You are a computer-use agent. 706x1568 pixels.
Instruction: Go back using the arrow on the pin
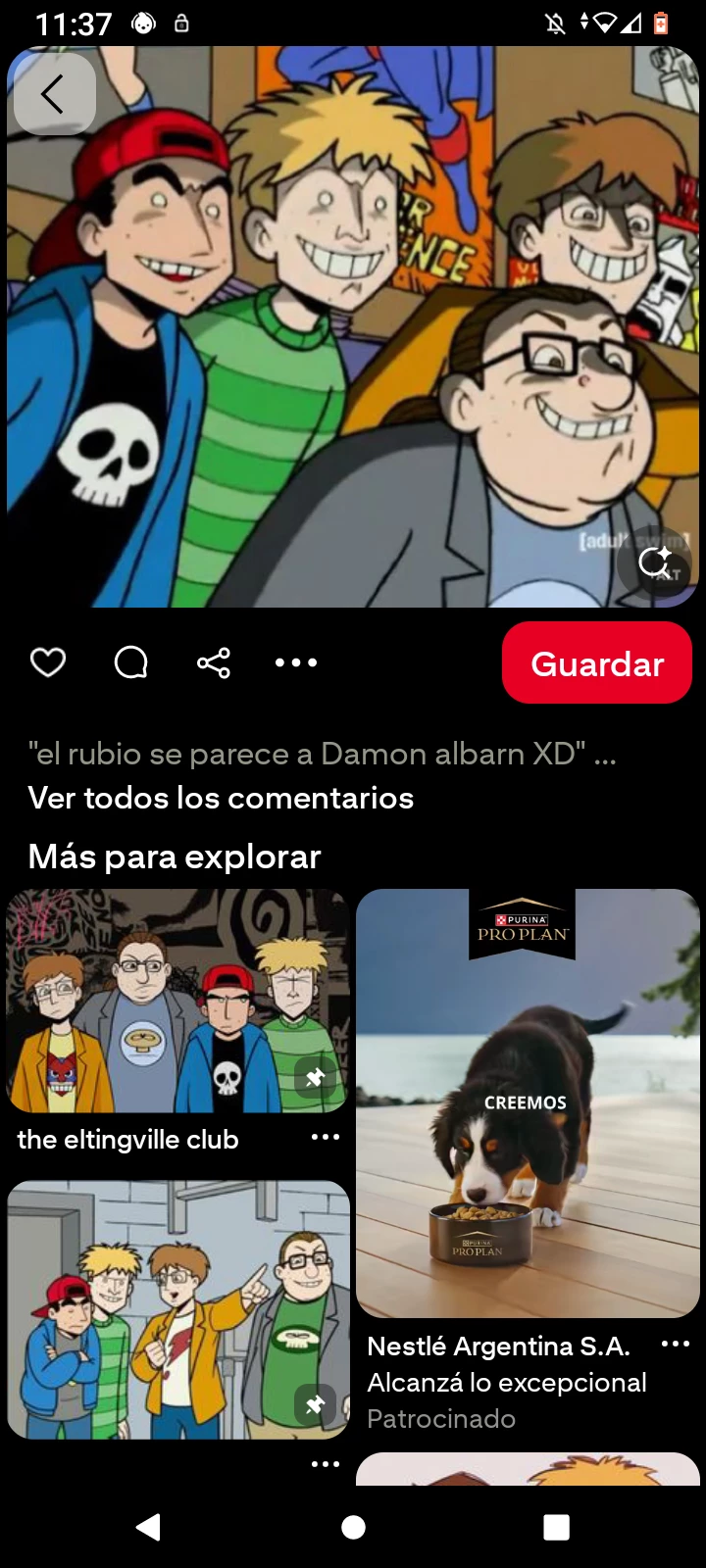[x=54, y=94]
